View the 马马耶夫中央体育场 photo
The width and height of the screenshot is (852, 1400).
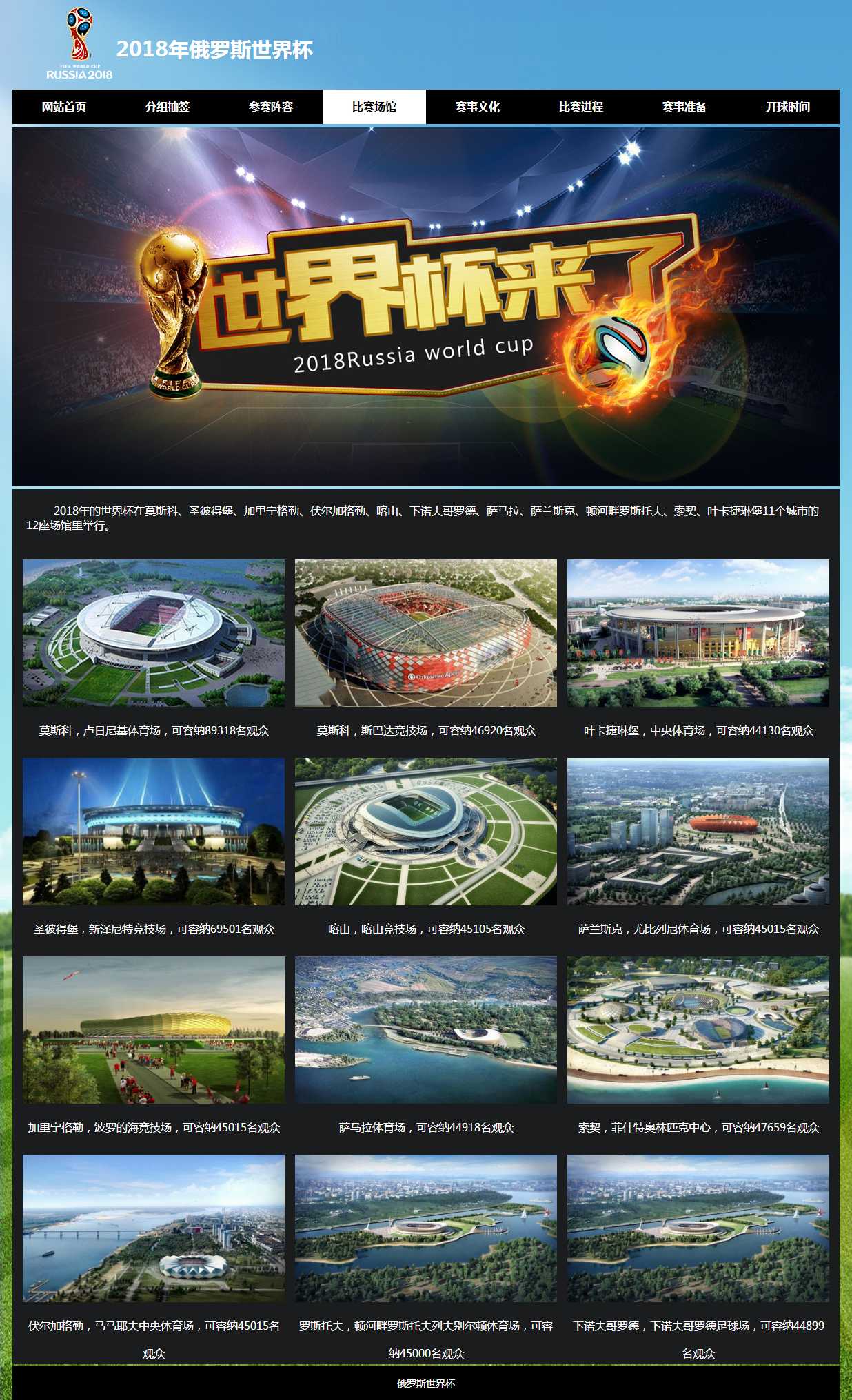click(x=153, y=1228)
